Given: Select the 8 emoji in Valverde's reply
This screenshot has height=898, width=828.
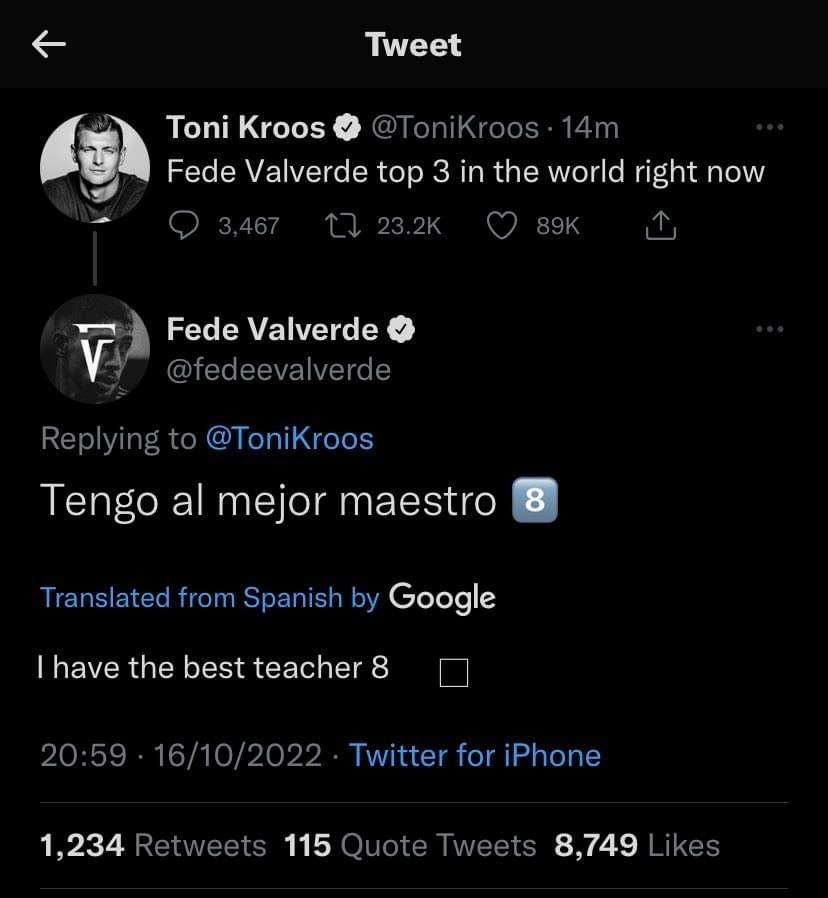Looking at the screenshot, I should [x=533, y=500].
